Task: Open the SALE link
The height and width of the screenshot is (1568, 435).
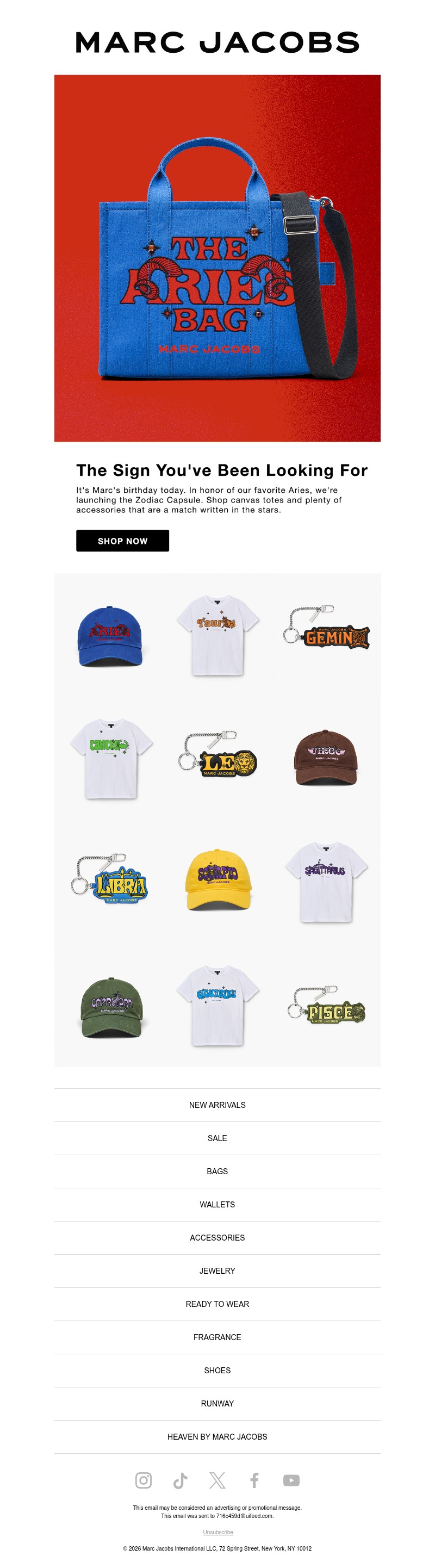Action: tap(217, 1138)
